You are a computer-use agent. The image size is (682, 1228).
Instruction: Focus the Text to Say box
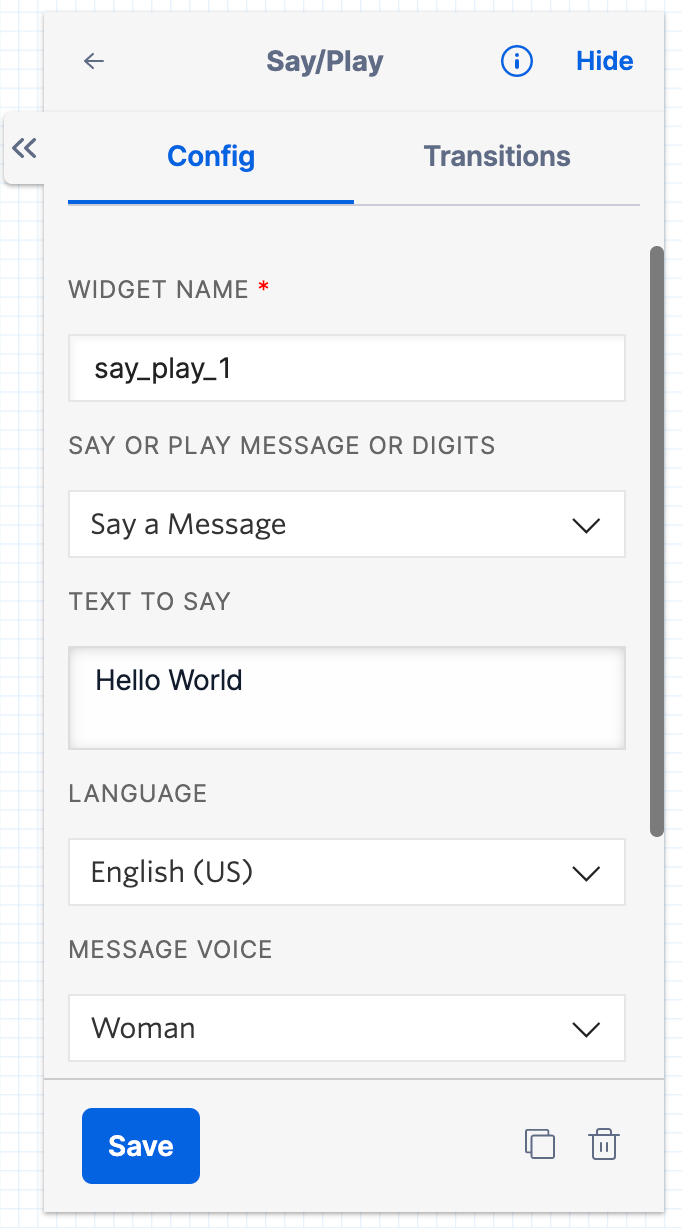(x=347, y=698)
